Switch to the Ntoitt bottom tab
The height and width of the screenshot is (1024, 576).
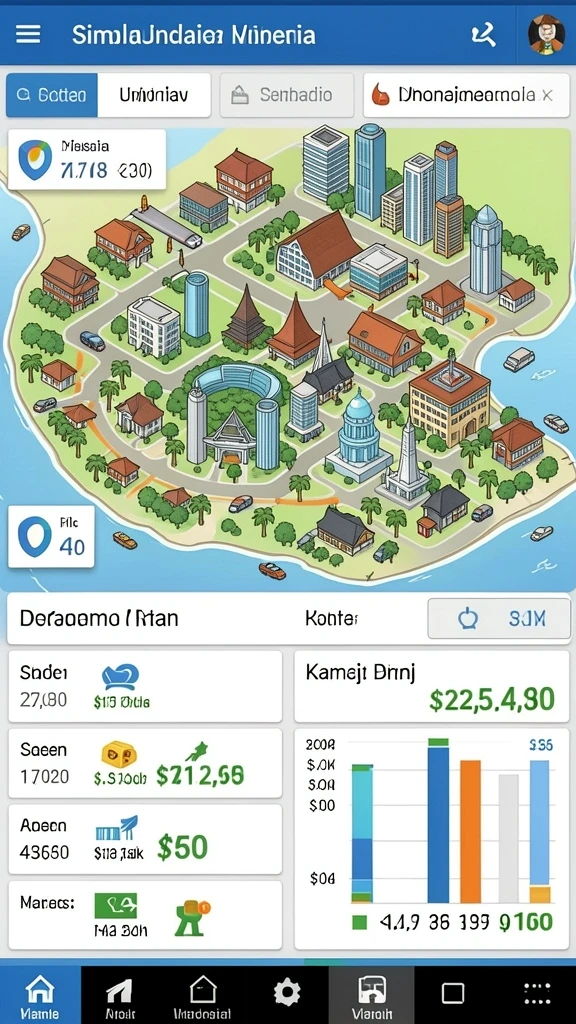tap(121, 995)
